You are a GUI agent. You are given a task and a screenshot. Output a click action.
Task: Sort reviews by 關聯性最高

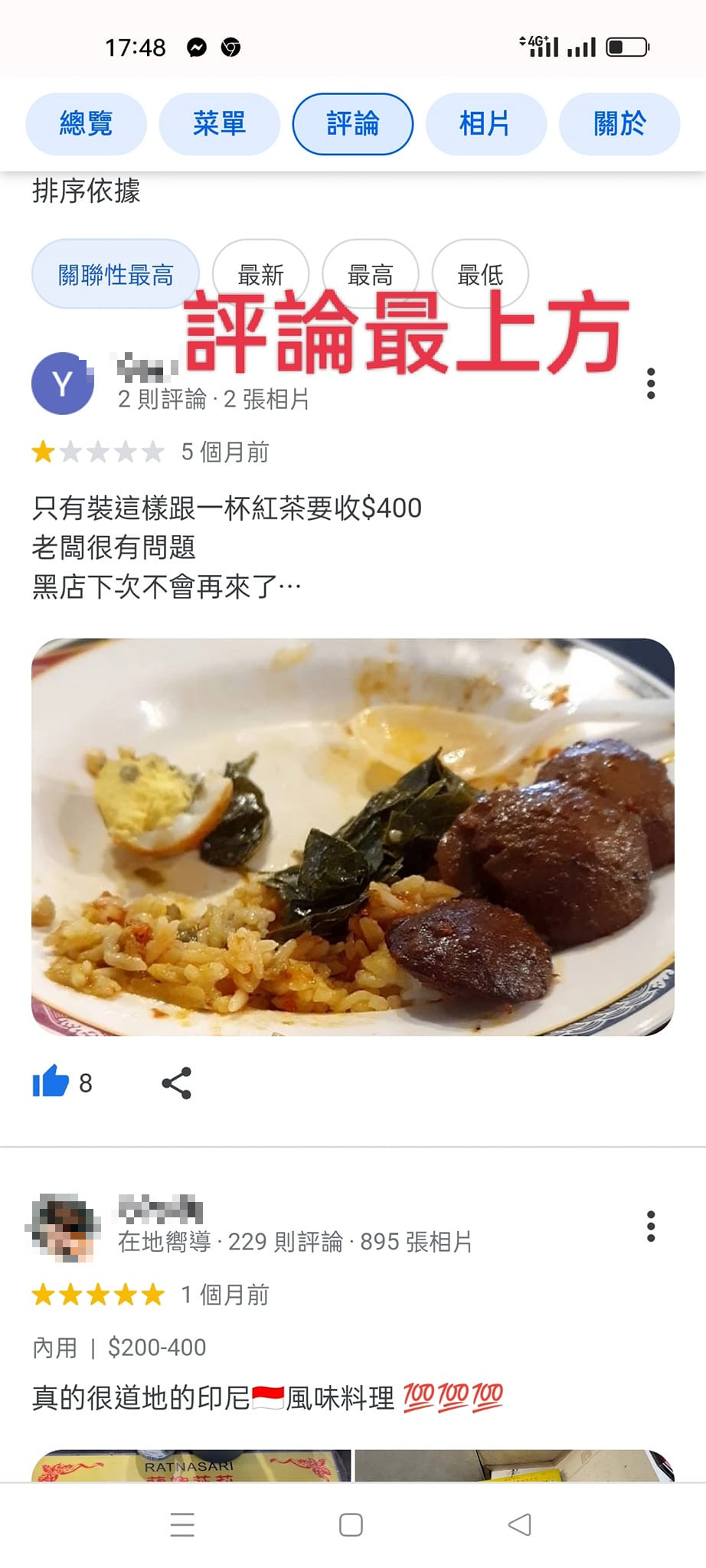click(116, 274)
